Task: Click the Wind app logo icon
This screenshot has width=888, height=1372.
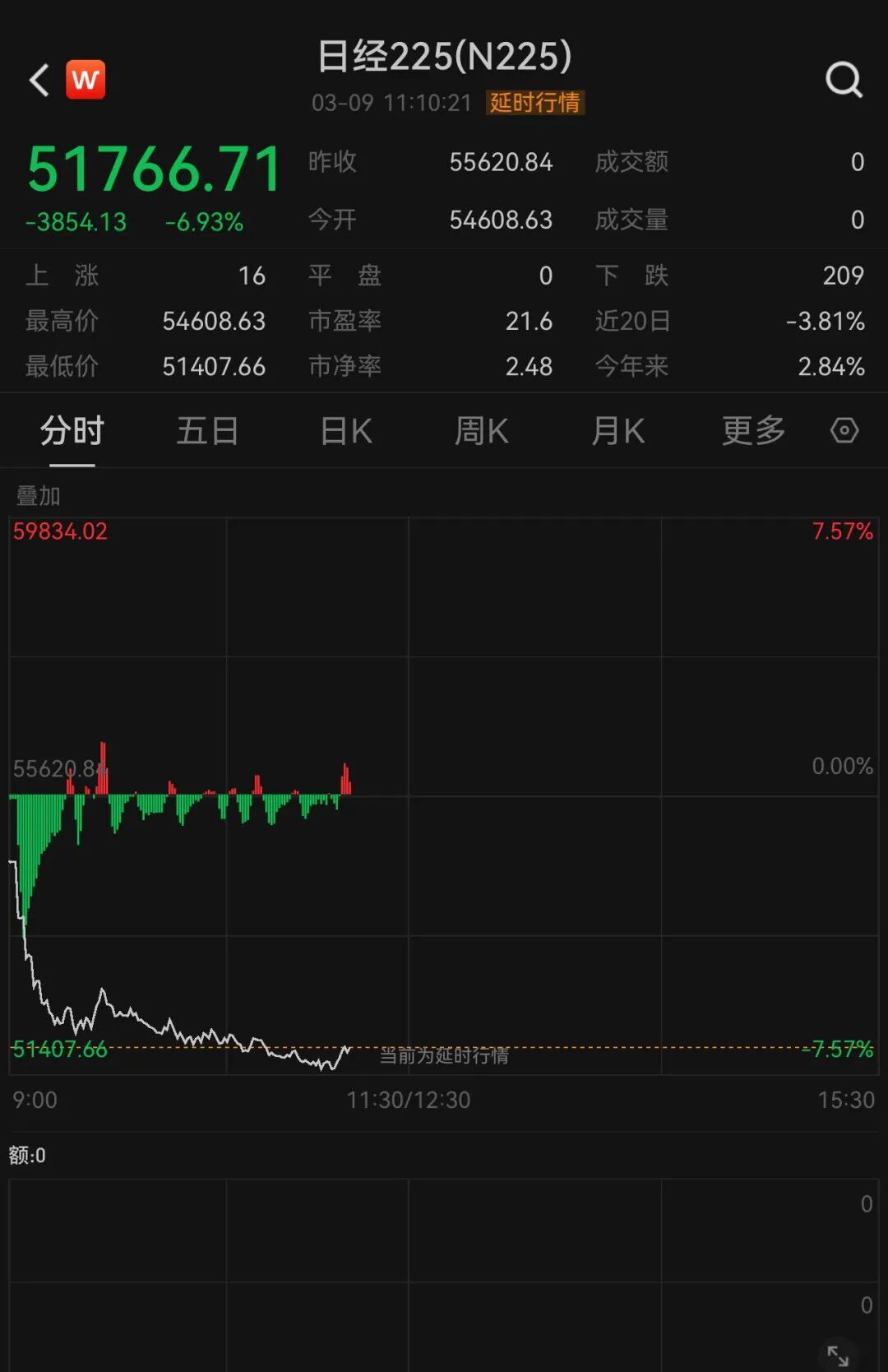Action: (86, 80)
